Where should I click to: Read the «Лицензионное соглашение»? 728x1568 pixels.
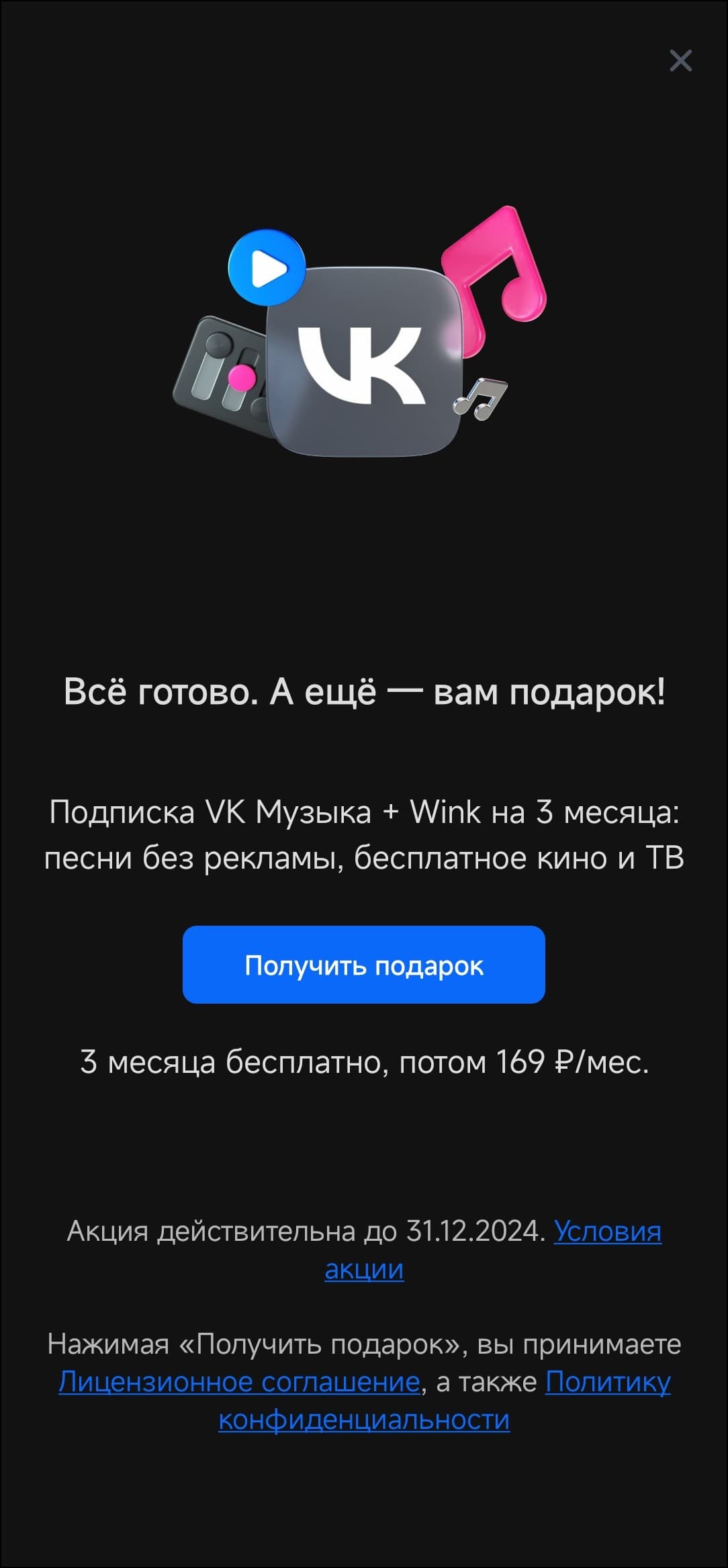pos(239,1382)
